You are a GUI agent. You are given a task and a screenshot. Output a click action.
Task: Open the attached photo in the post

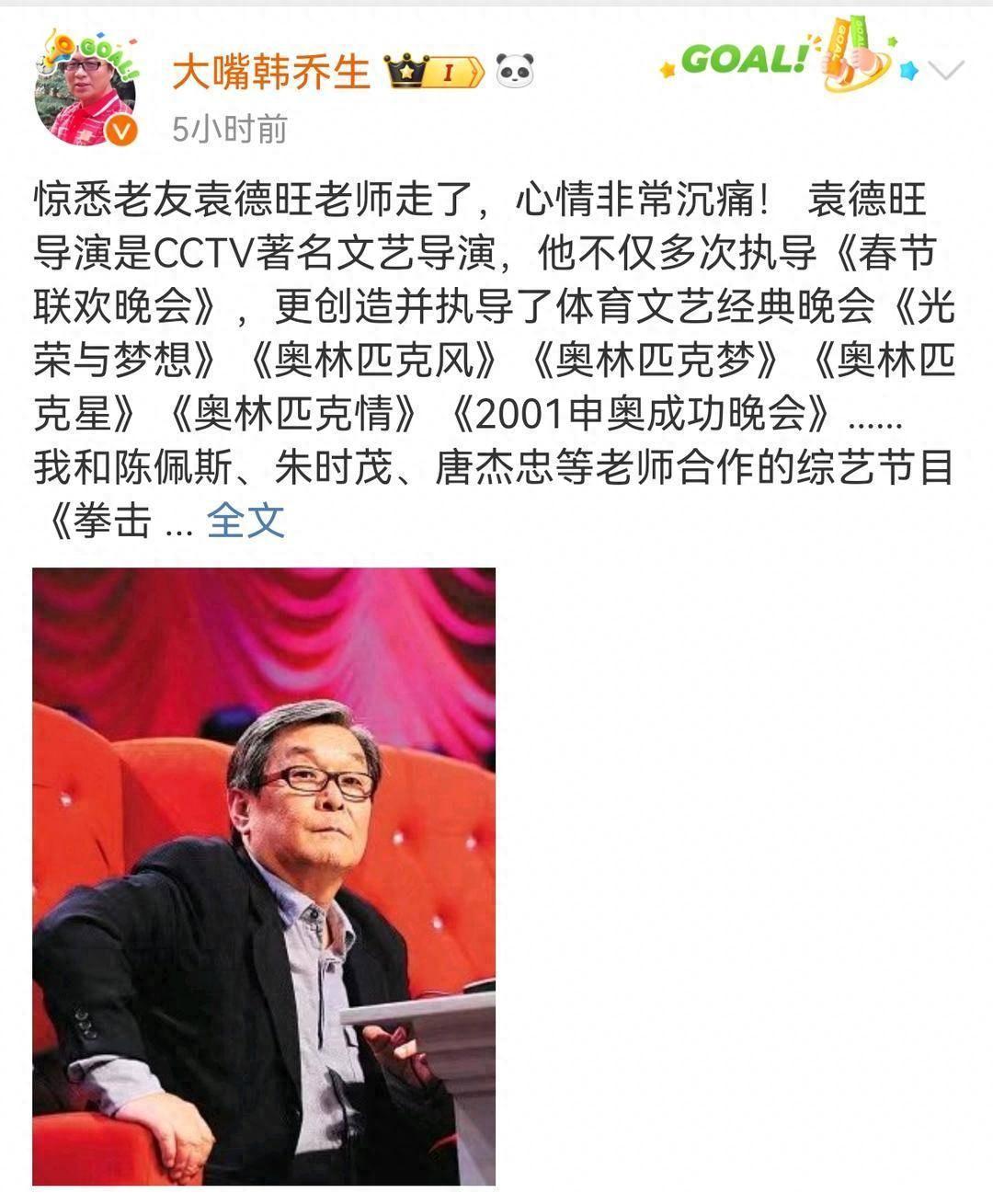click(264, 876)
